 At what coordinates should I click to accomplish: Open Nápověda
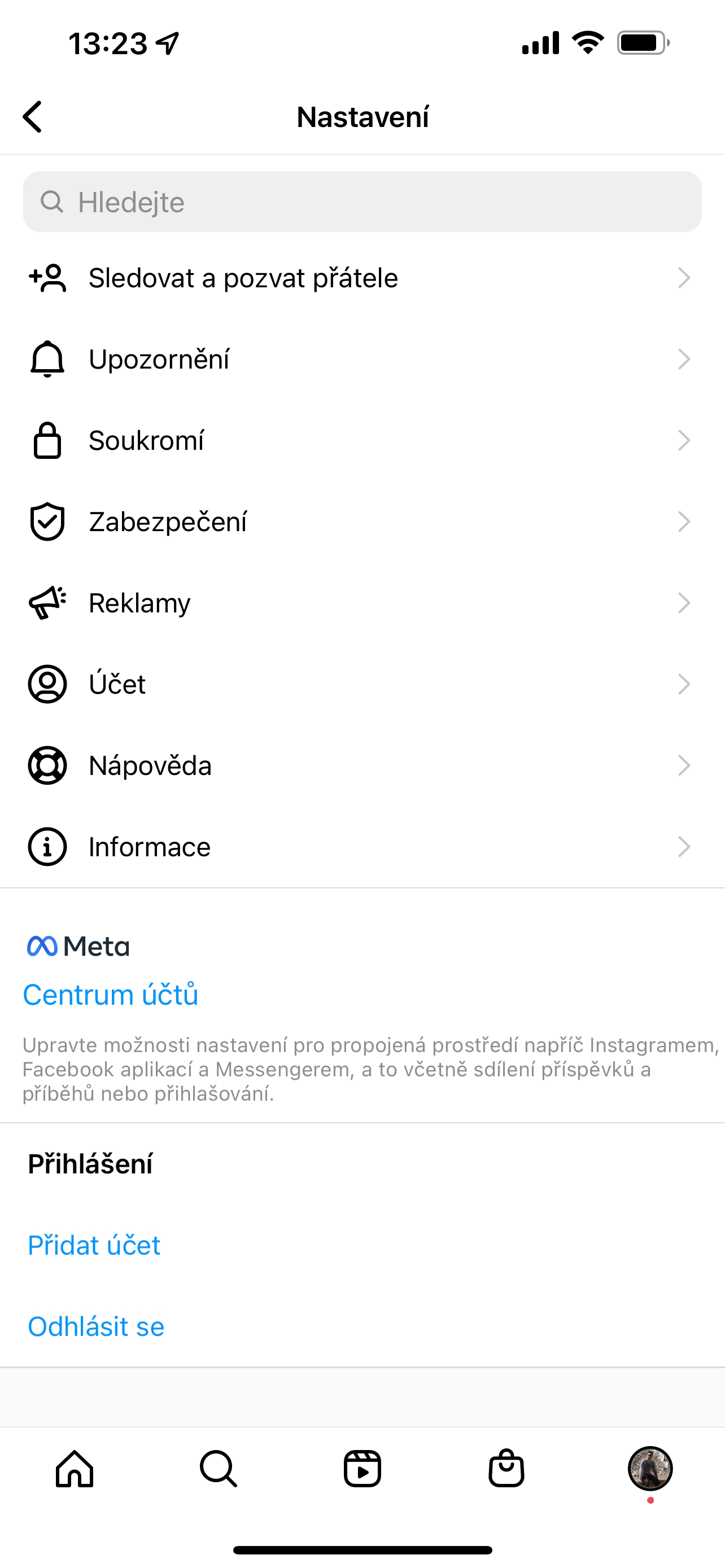click(x=362, y=765)
